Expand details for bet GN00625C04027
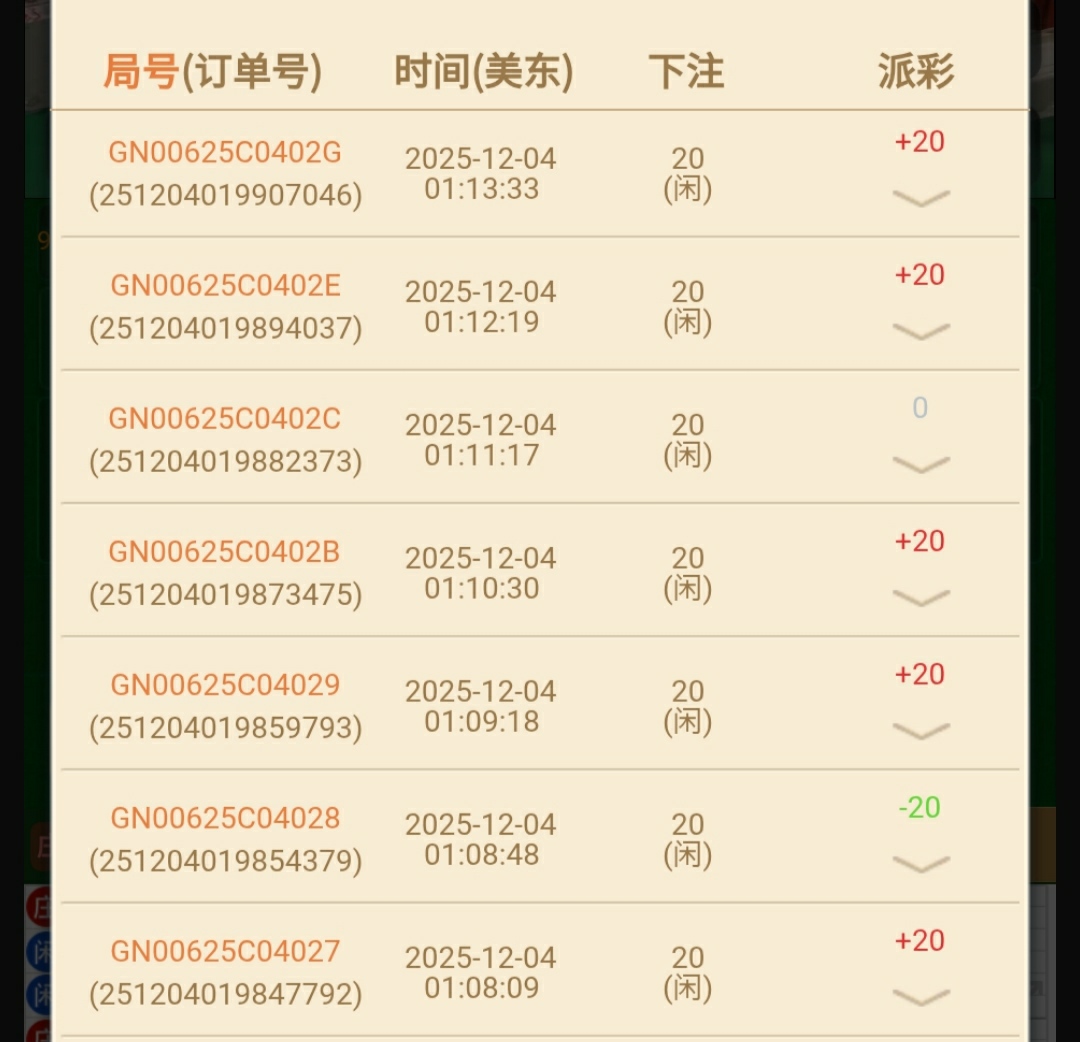This screenshot has width=1080, height=1042. [x=920, y=996]
